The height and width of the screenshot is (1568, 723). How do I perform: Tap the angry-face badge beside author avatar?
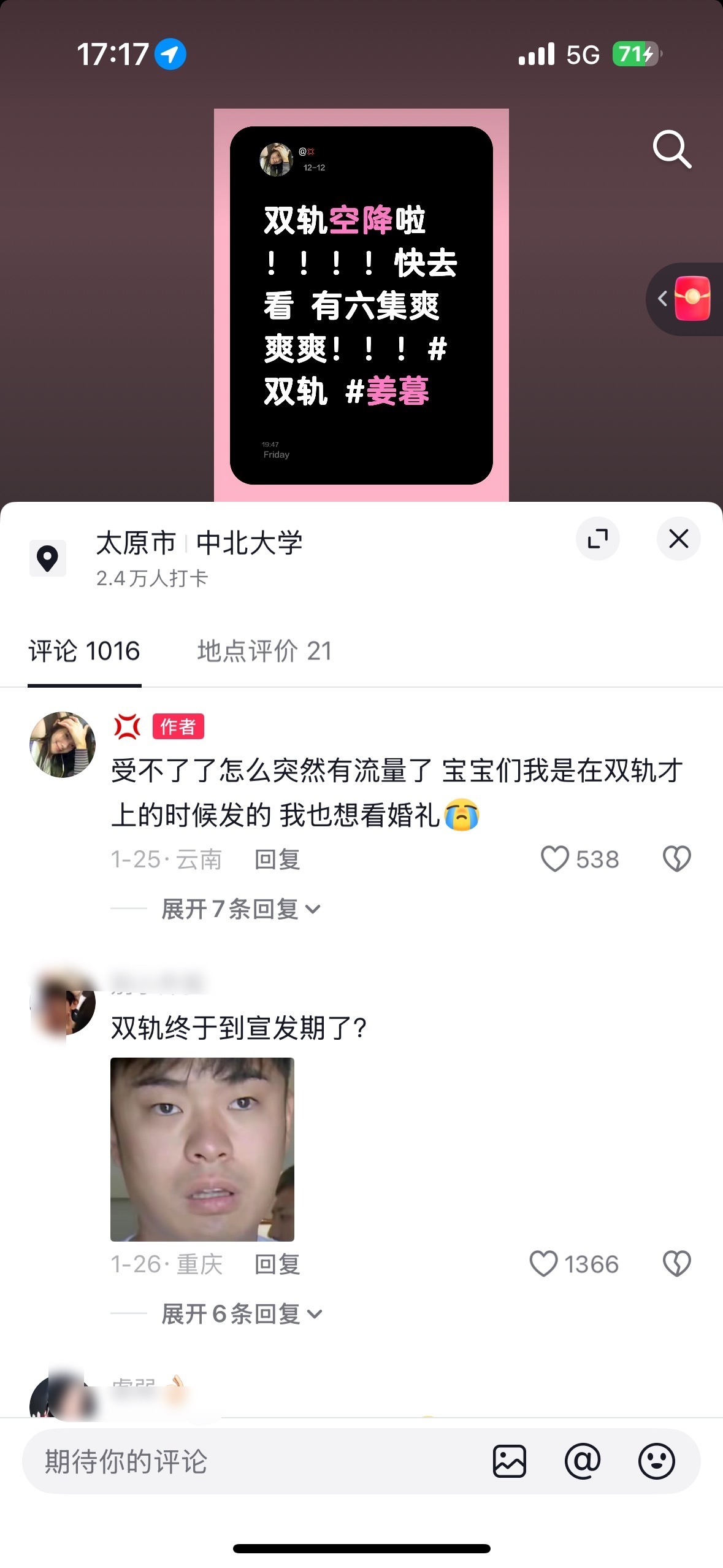click(126, 727)
